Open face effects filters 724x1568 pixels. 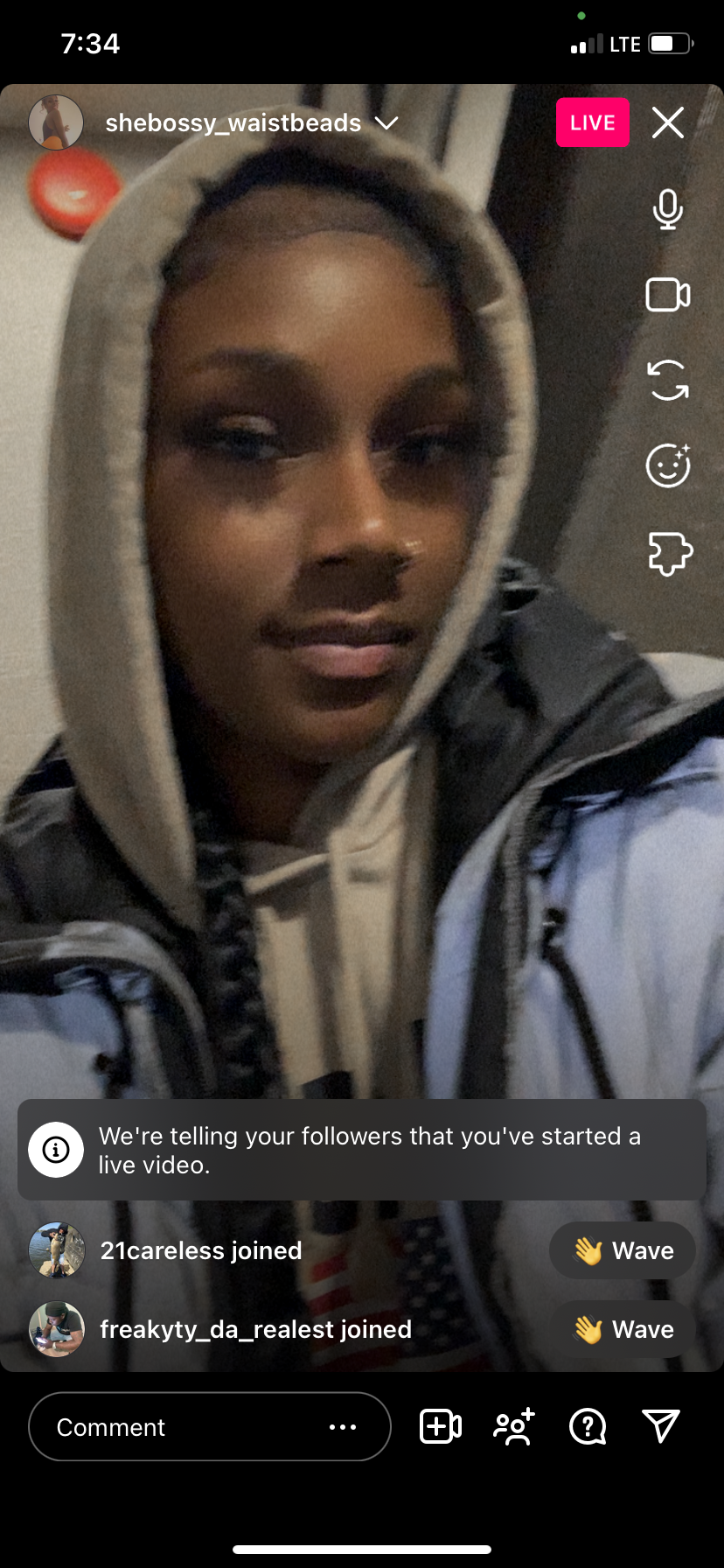[x=668, y=465]
